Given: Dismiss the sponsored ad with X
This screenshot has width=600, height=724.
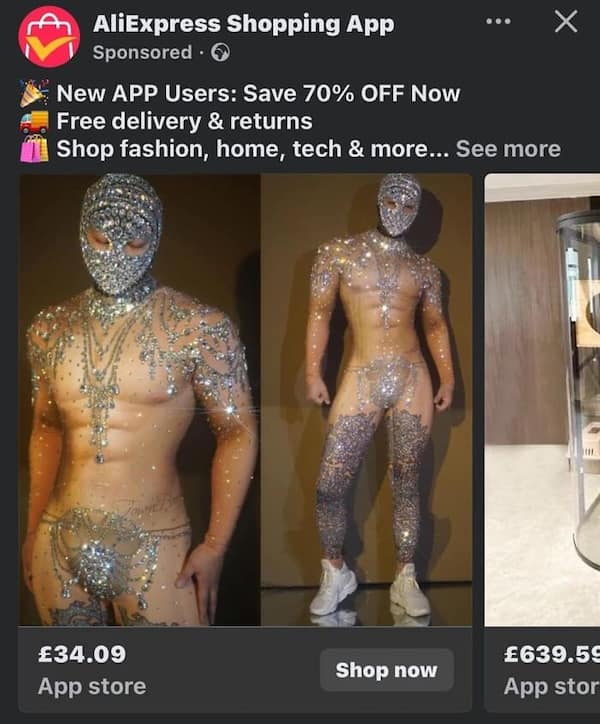Looking at the screenshot, I should pos(566,21).
